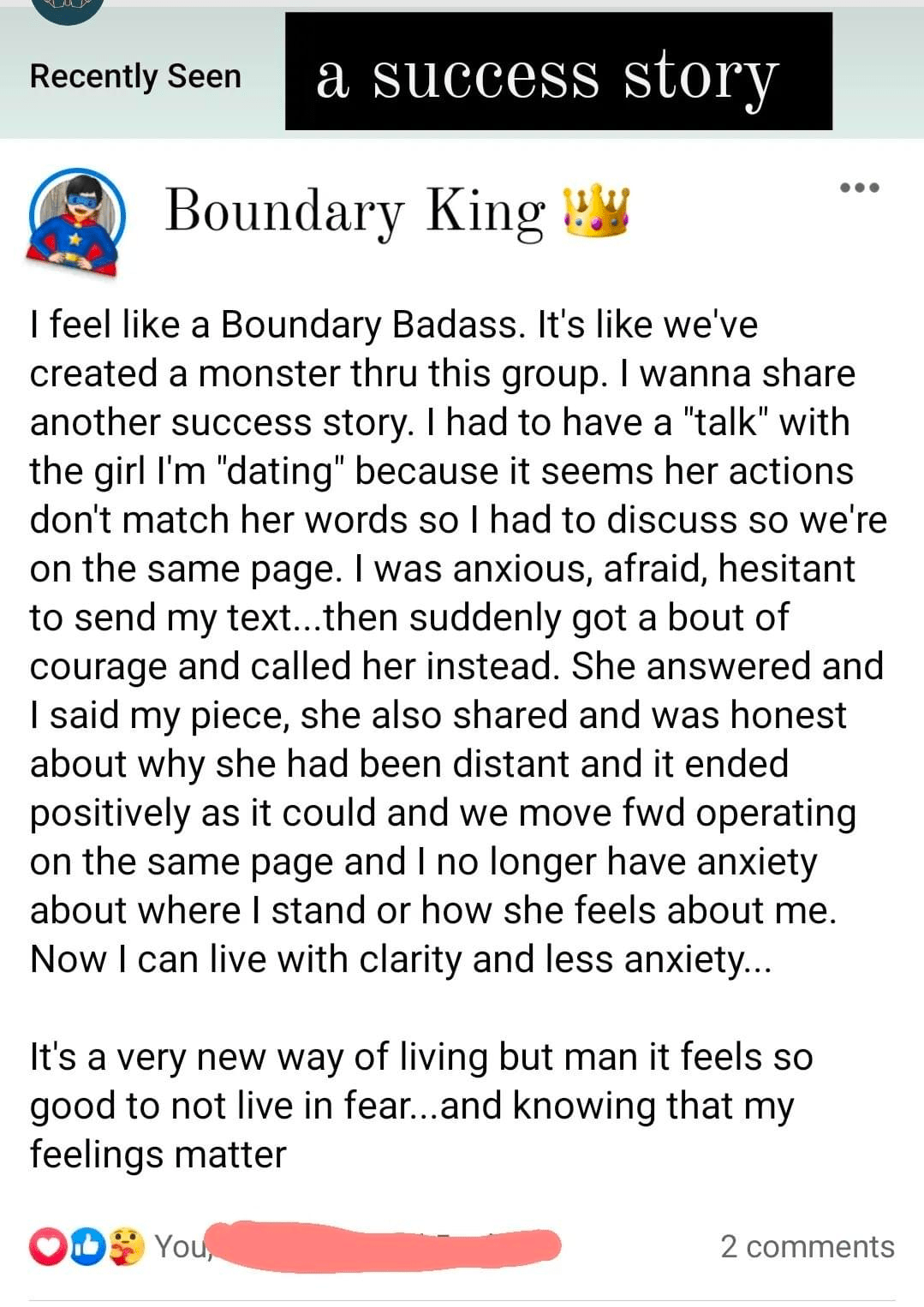Open the poster's superhero profile picture
The image size is (924, 1307).
point(76,222)
